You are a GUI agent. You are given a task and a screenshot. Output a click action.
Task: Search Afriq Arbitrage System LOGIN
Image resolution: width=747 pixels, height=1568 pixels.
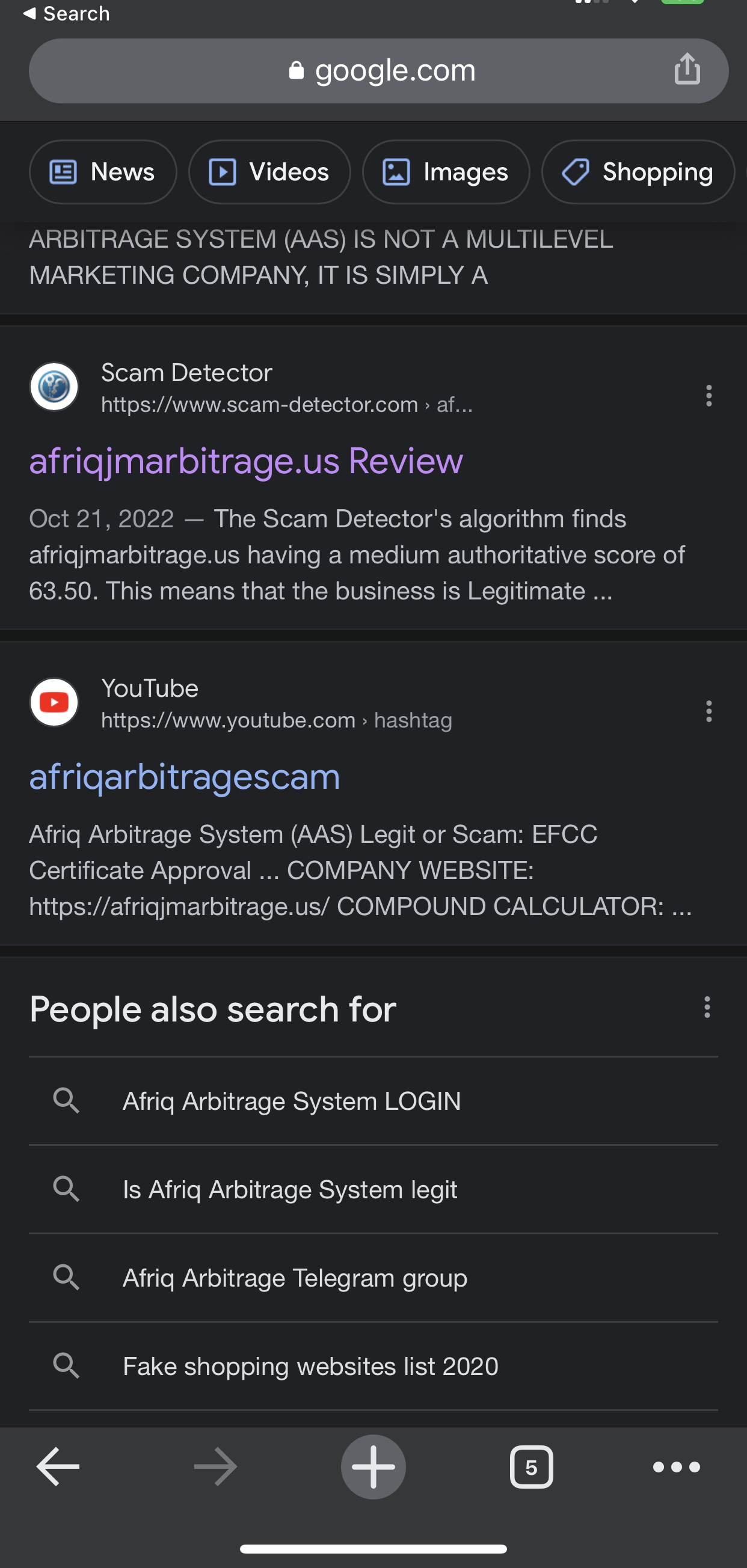click(373, 1101)
